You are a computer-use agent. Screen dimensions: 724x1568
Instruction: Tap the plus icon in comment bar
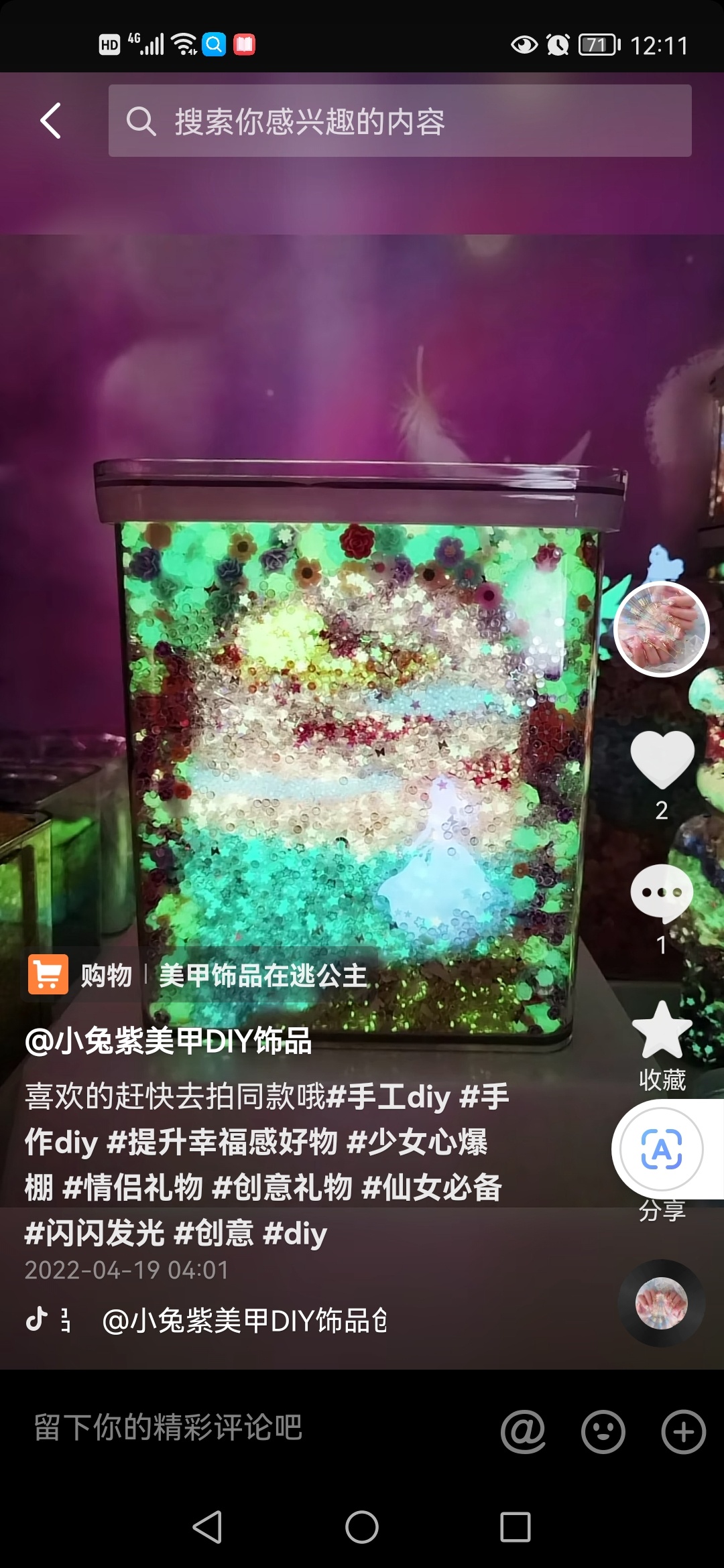[x=684, y=1432]
